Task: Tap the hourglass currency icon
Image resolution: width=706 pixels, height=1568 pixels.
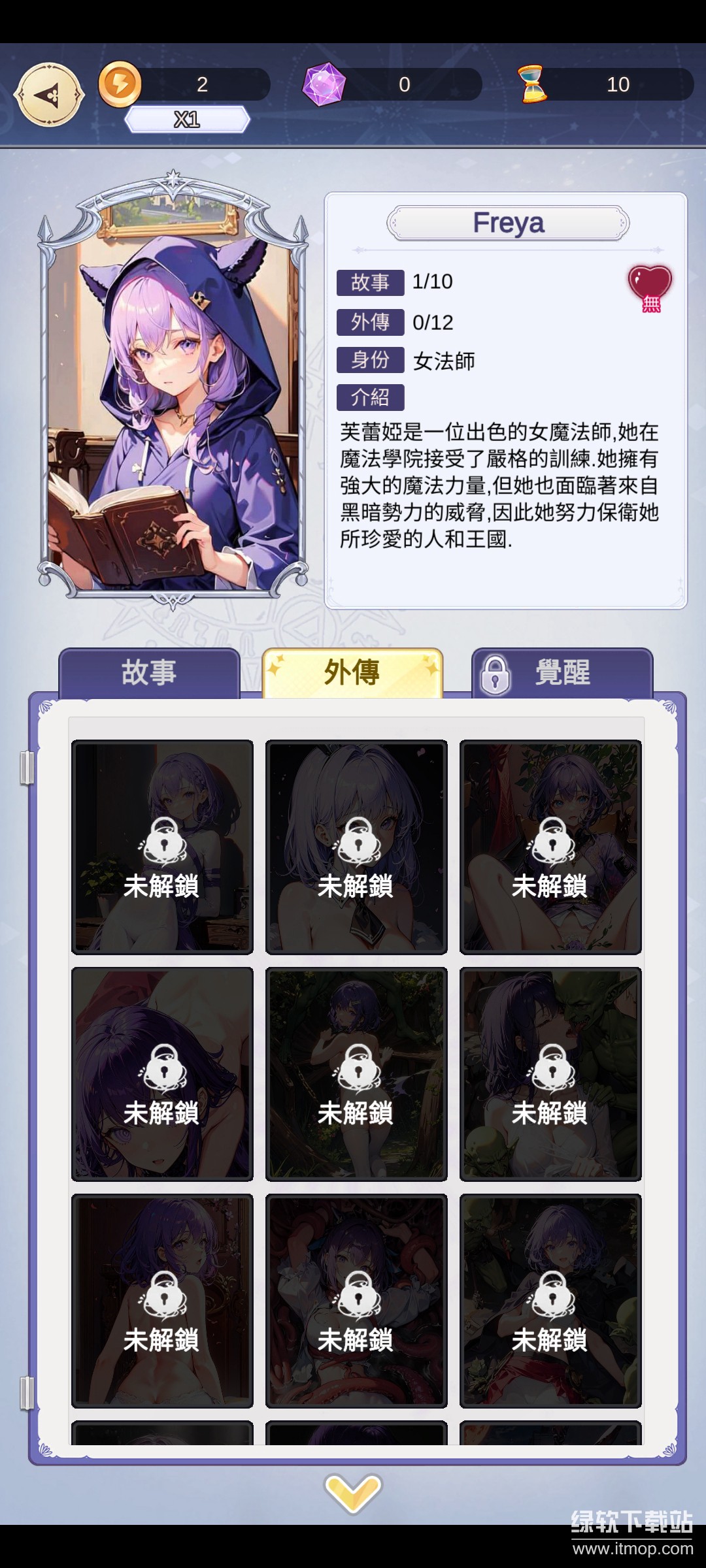Action: point(533,84)
